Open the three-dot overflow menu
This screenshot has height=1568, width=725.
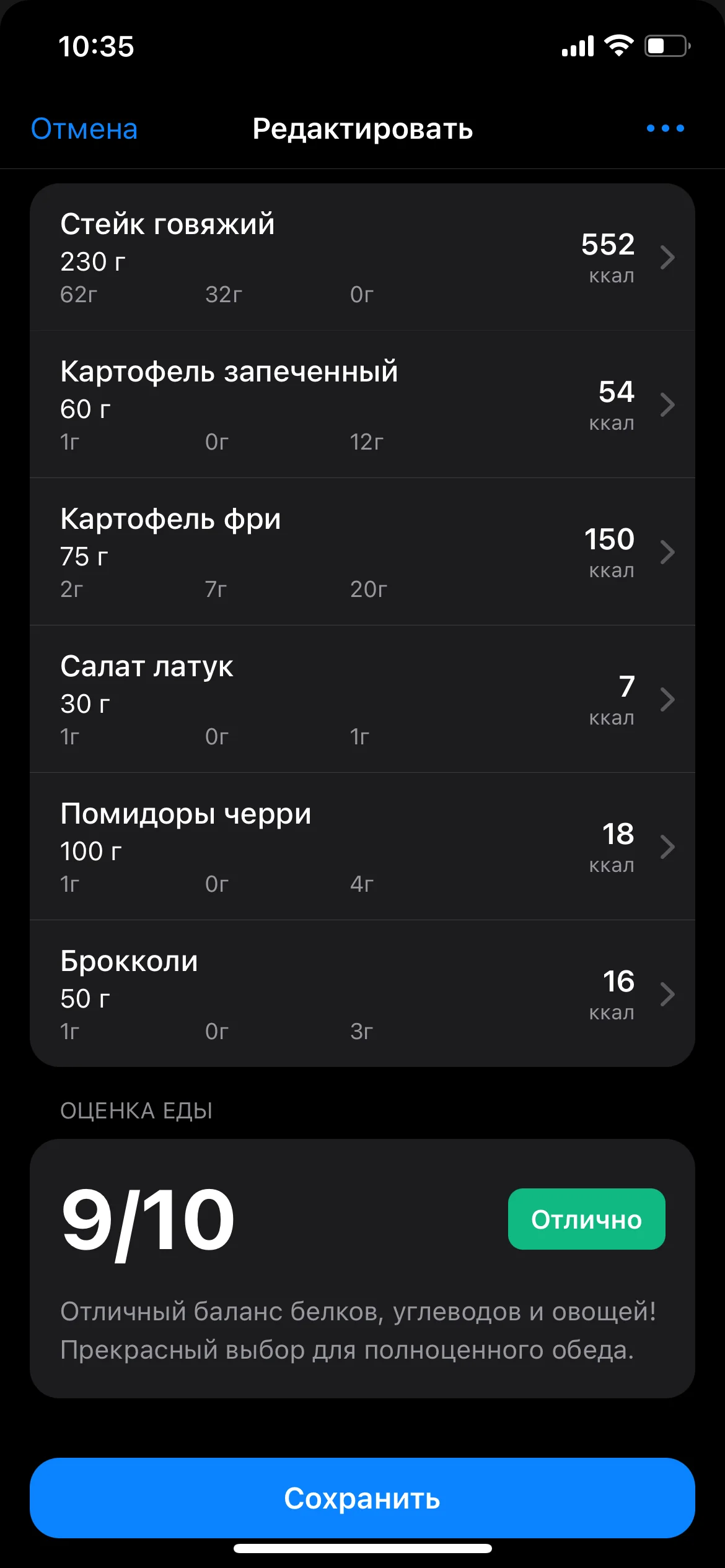click(665, 128)
